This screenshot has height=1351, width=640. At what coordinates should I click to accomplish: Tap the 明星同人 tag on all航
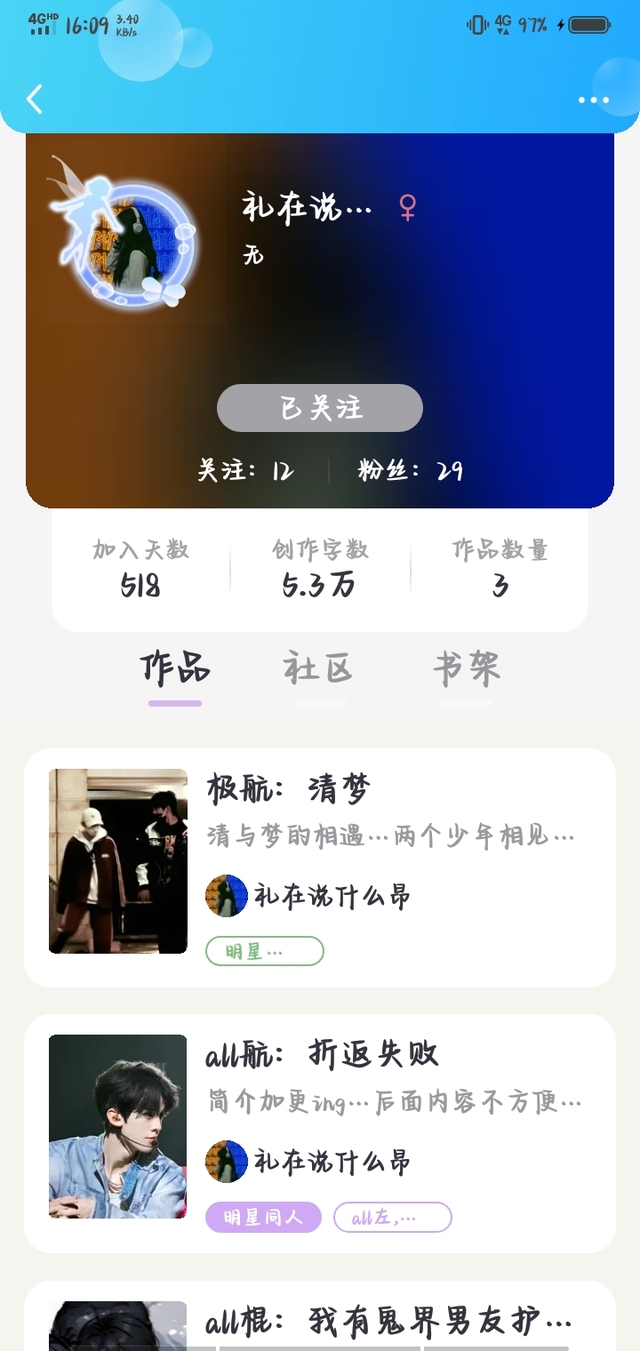(263, 1217)
